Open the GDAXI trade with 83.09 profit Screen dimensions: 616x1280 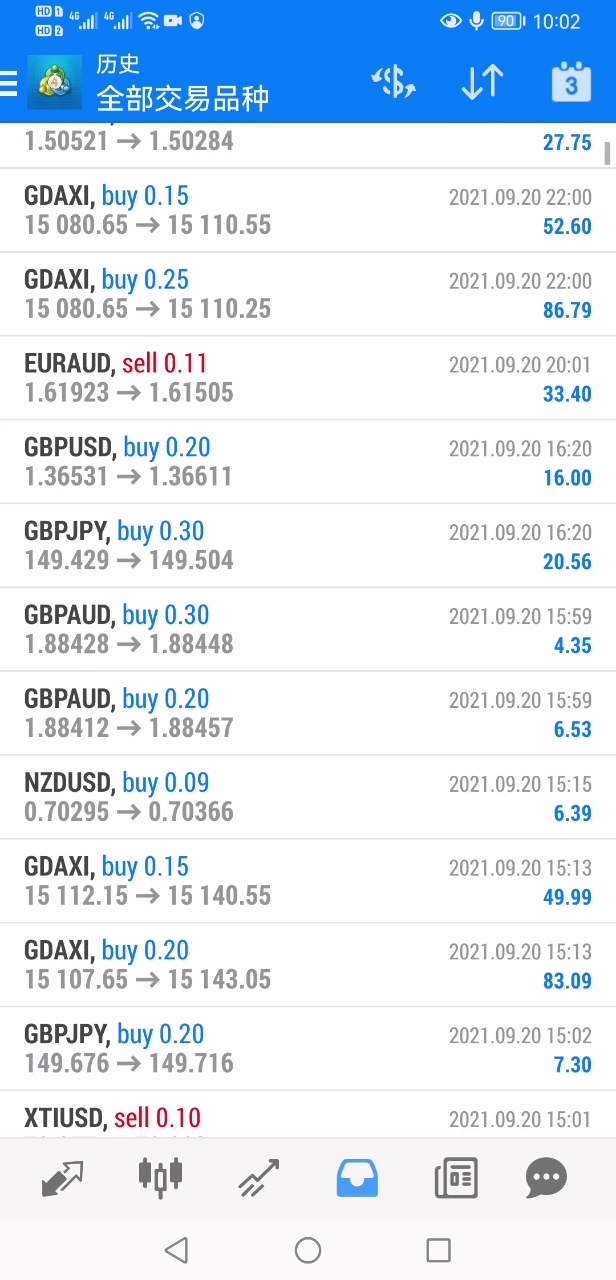pos(308,965)
